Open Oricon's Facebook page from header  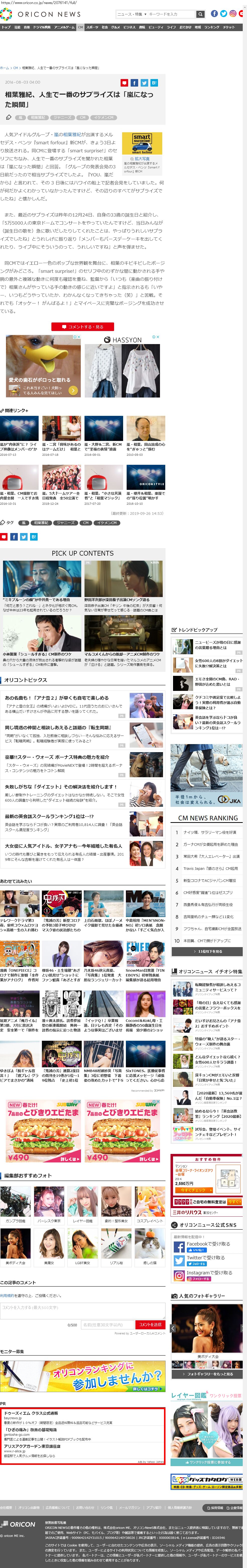(x=215, y=13)
